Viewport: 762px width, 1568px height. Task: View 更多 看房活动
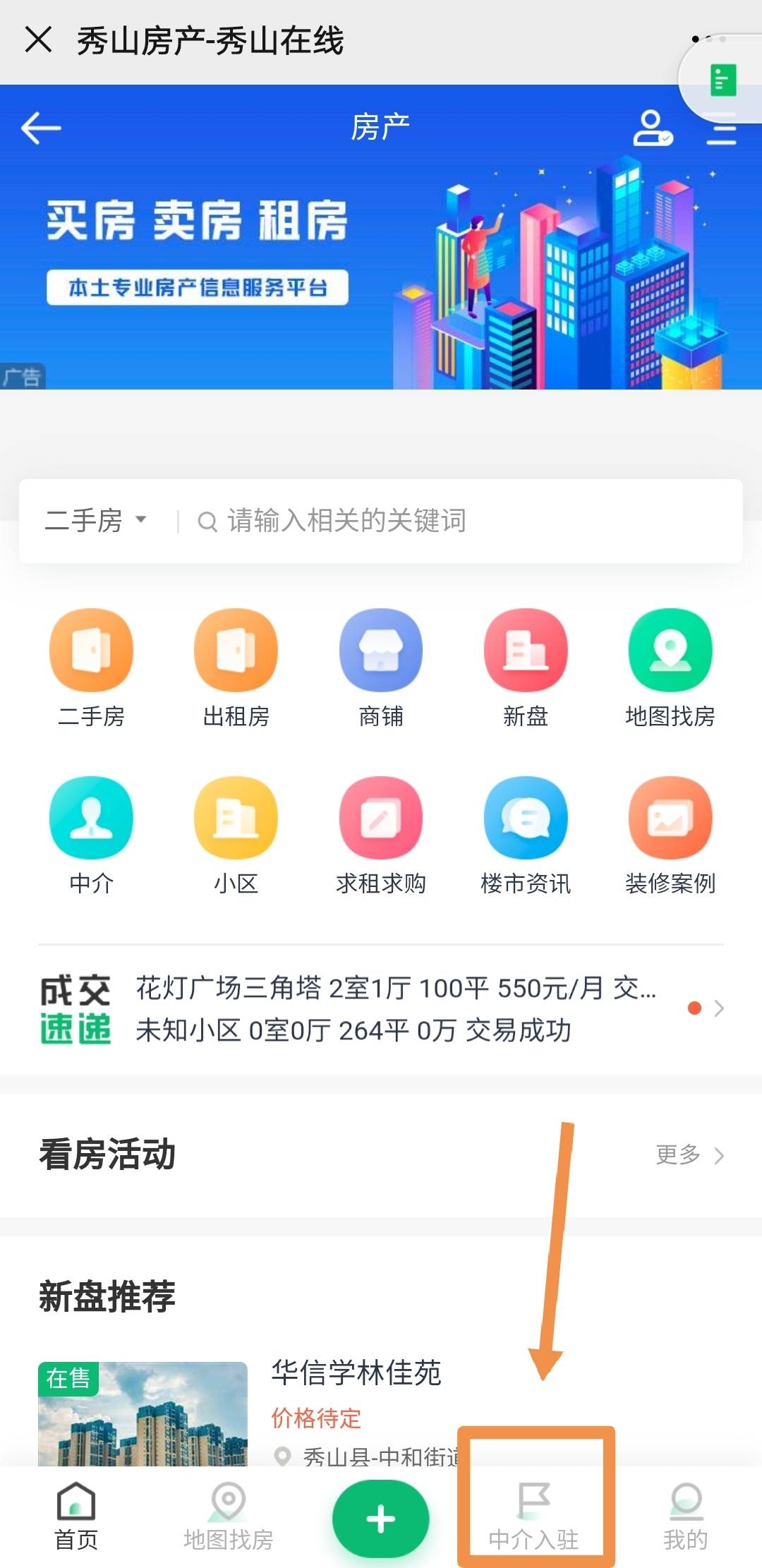(689, 1155)
